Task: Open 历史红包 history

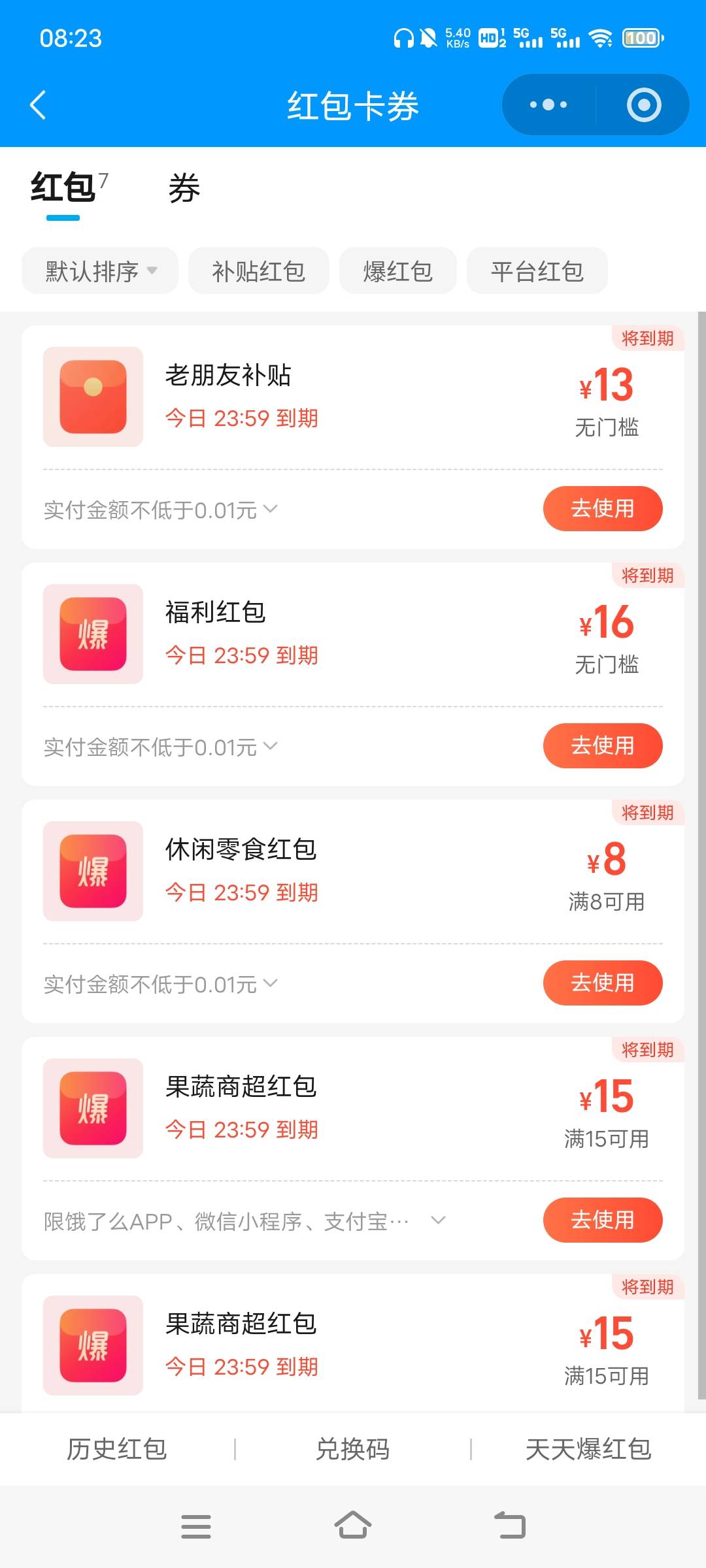Action: 117,1449
